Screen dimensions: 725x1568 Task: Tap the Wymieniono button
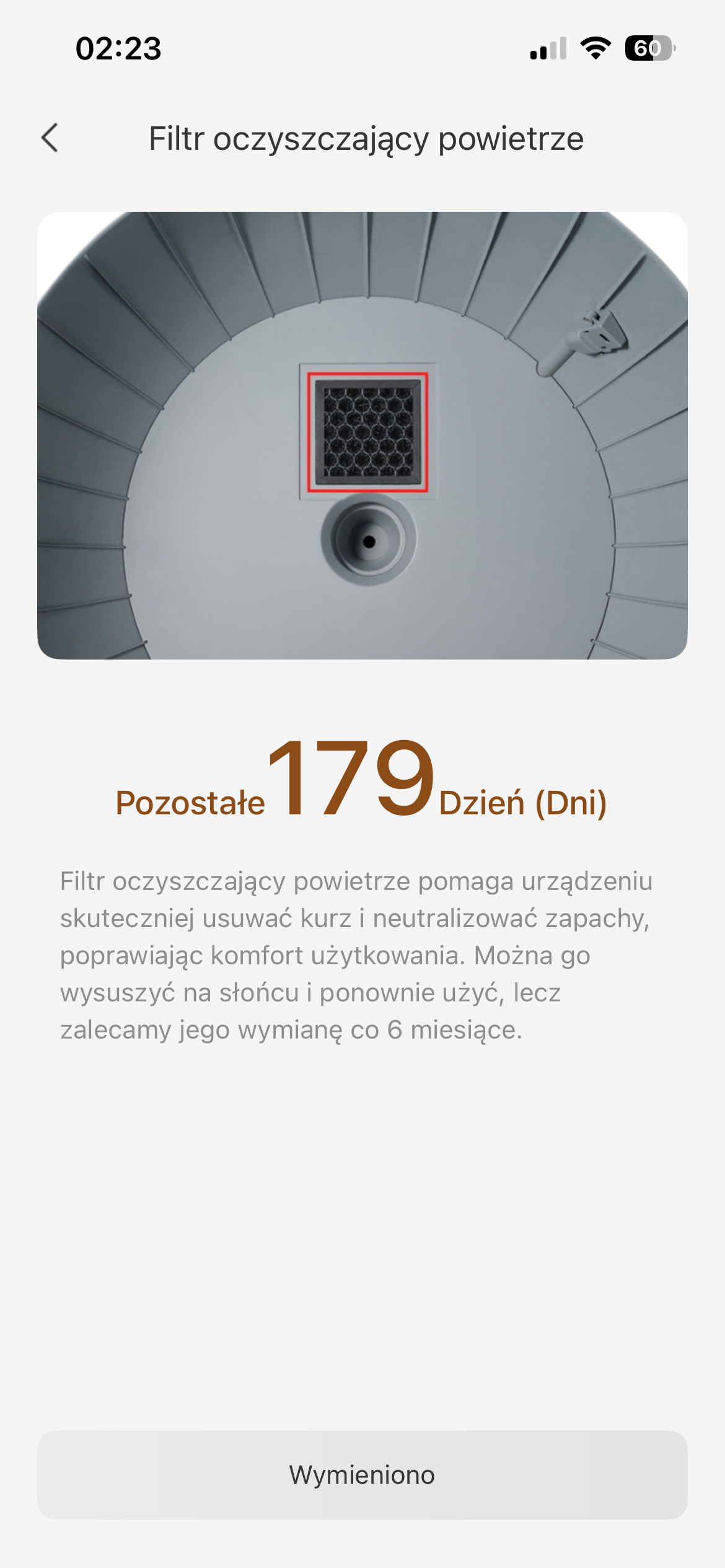[362, 1474]
